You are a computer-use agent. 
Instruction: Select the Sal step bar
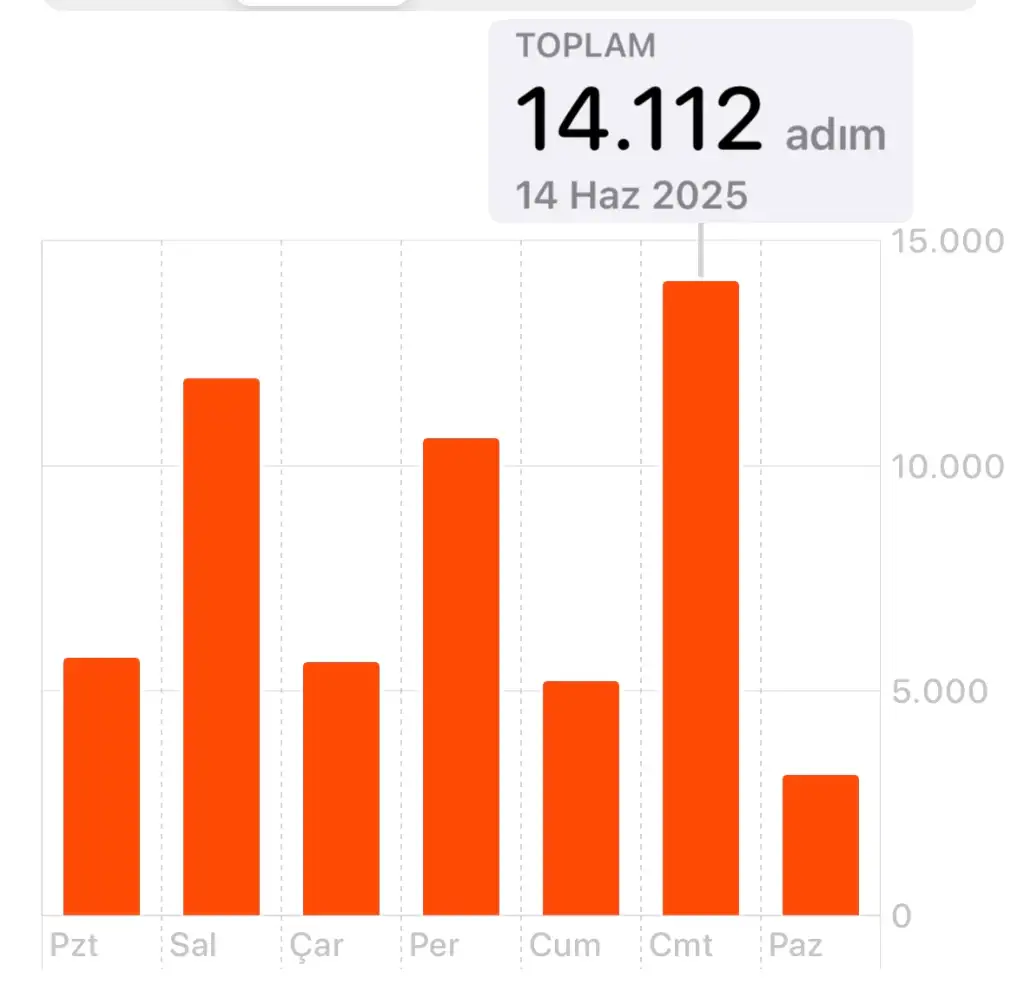pyautogui.click(x=221, y=646)
